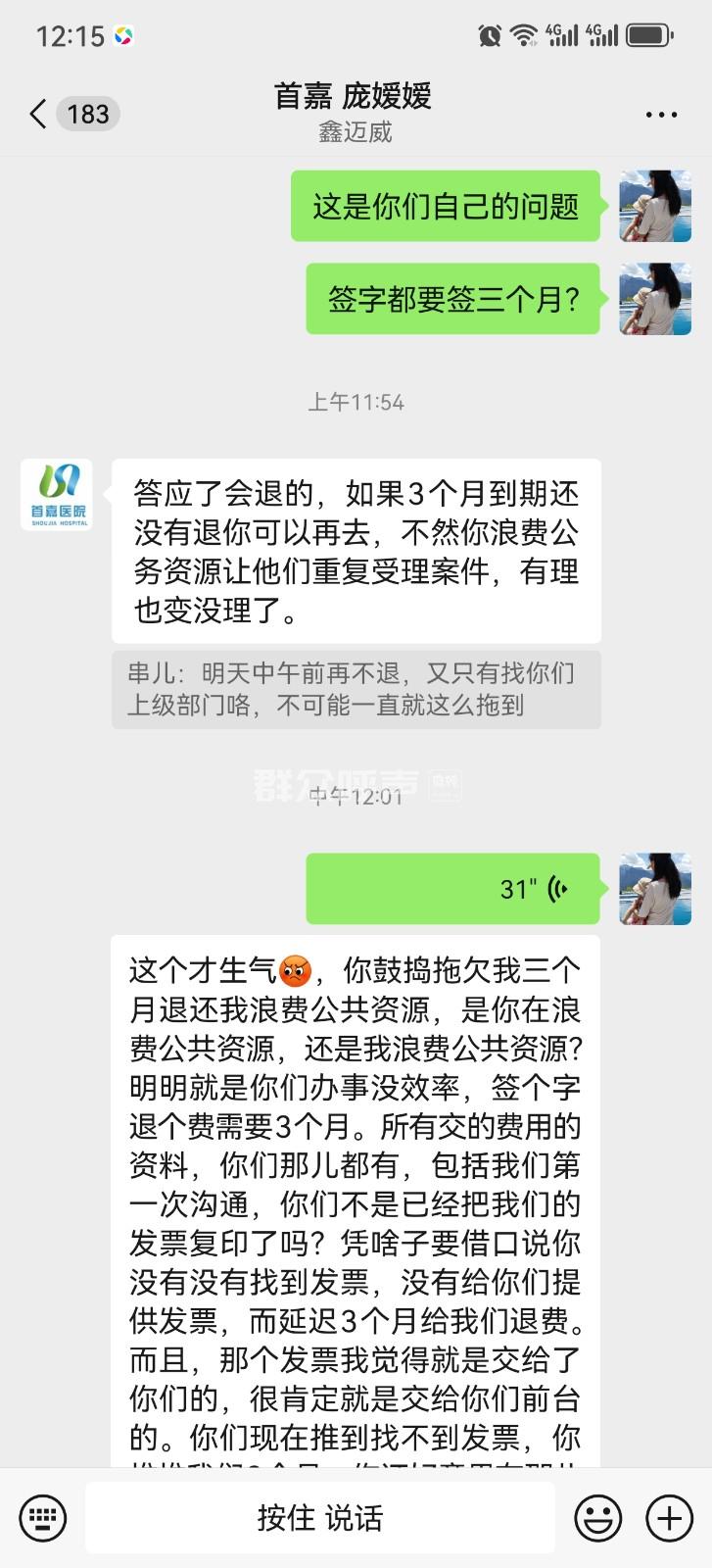Hold the 按住 说话 talk button
Viewport: 712px width, 1568px height.
[x=319, y=1518]
